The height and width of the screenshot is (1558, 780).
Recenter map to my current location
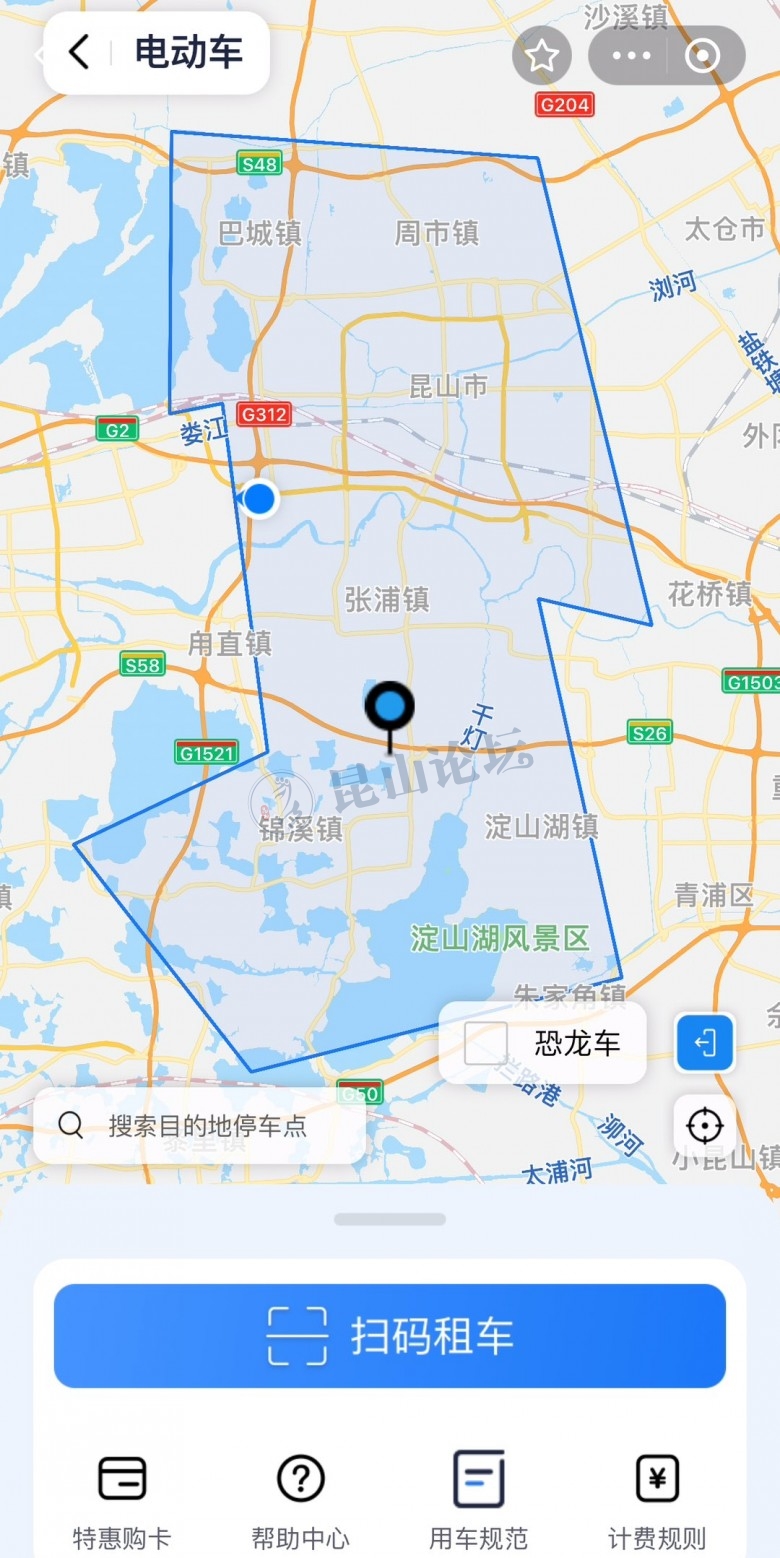pos(705,1126)
